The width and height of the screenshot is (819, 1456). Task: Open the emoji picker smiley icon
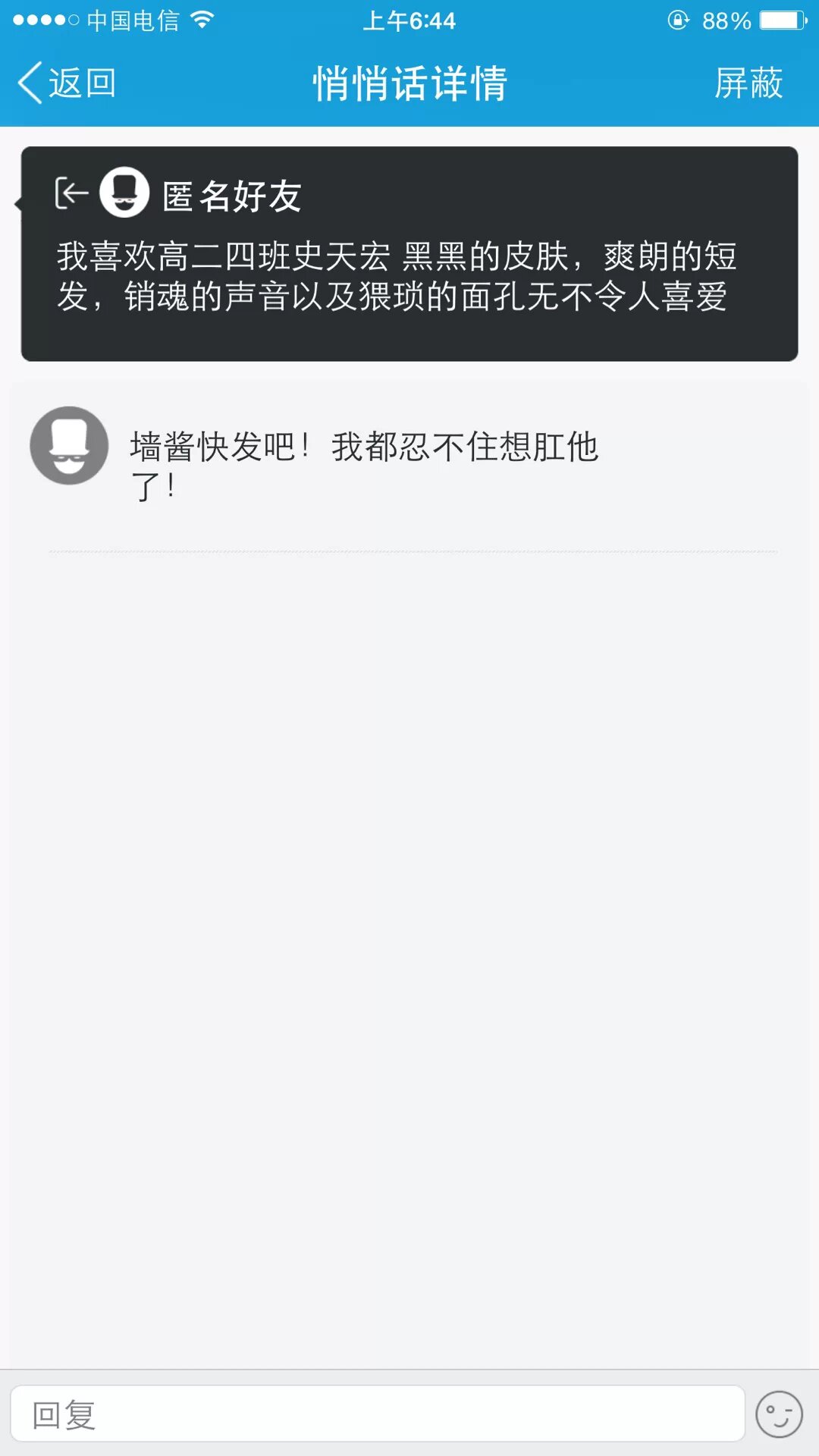[x=779, y=1414]
